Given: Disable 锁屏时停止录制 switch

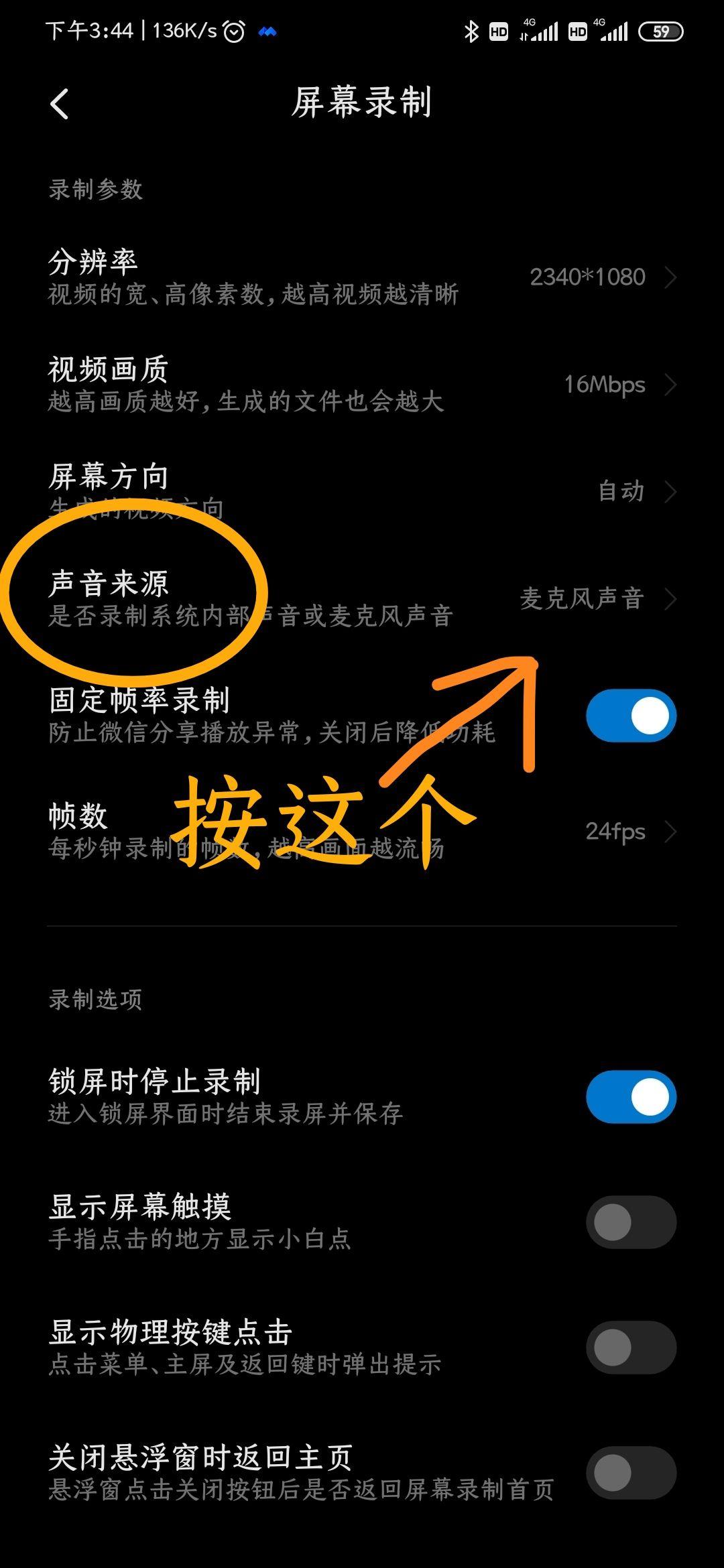Looking at the screenshot, I should click(x=631, y=1097).
